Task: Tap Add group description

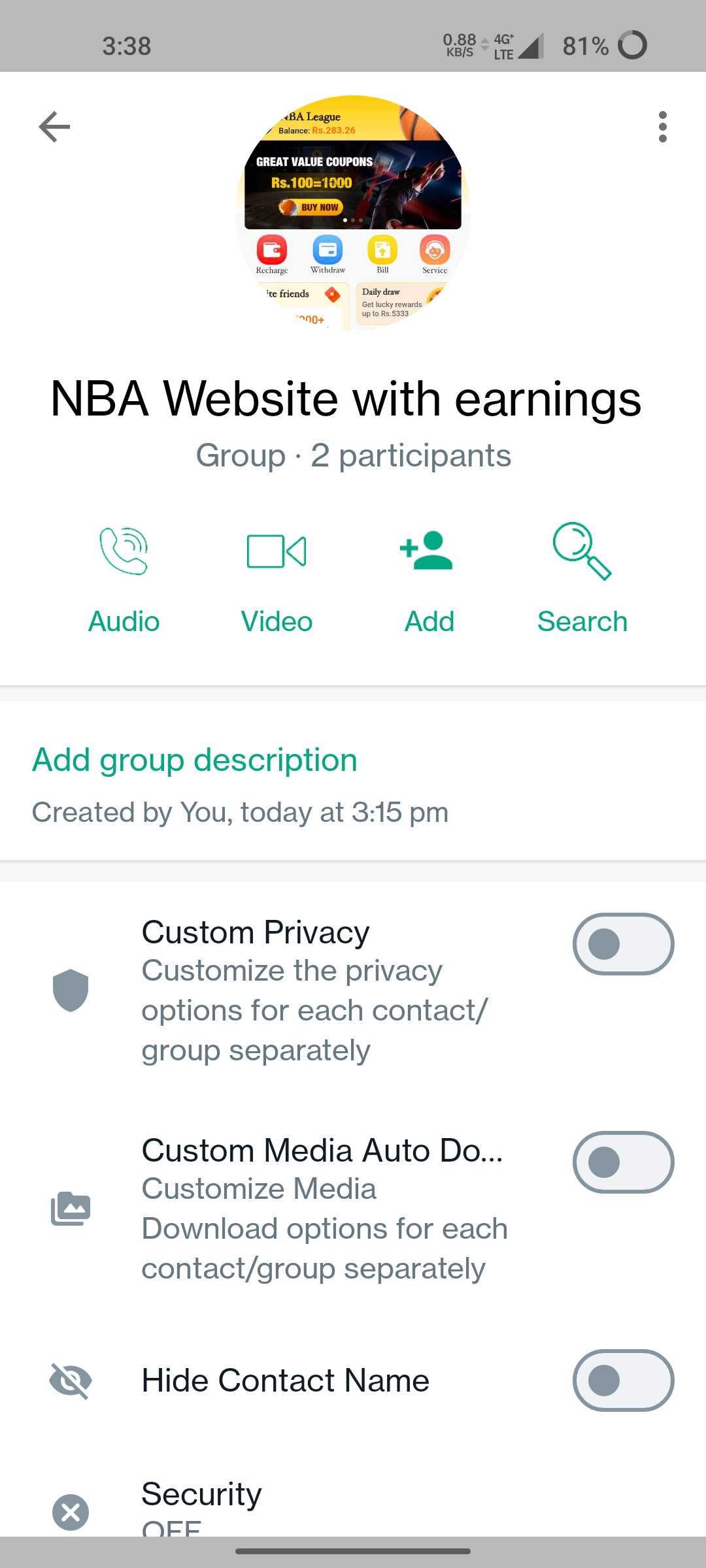Action: [x=195, y=760]
